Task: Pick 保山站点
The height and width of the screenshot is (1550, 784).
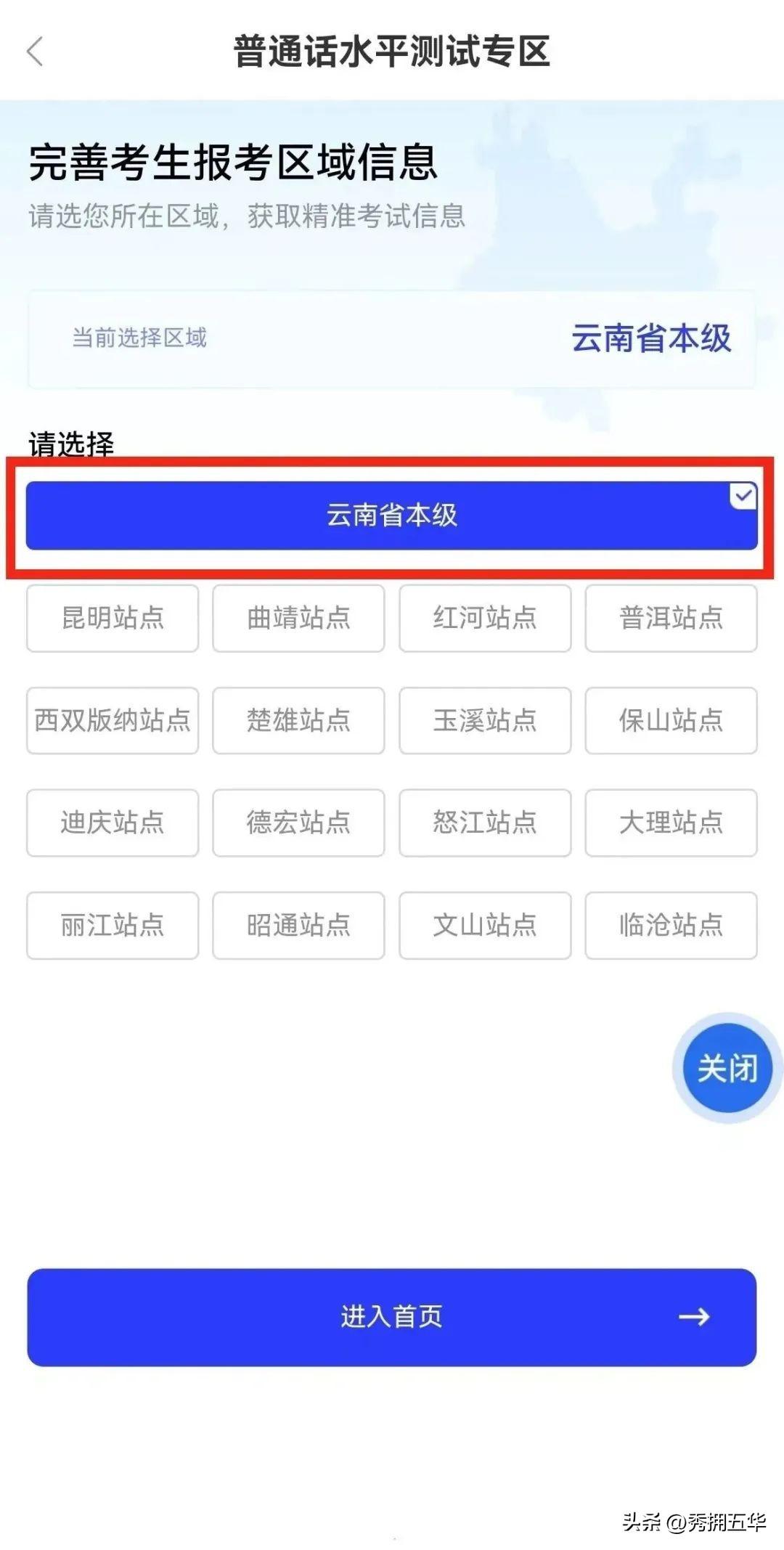Action: [x=671, y=722]
